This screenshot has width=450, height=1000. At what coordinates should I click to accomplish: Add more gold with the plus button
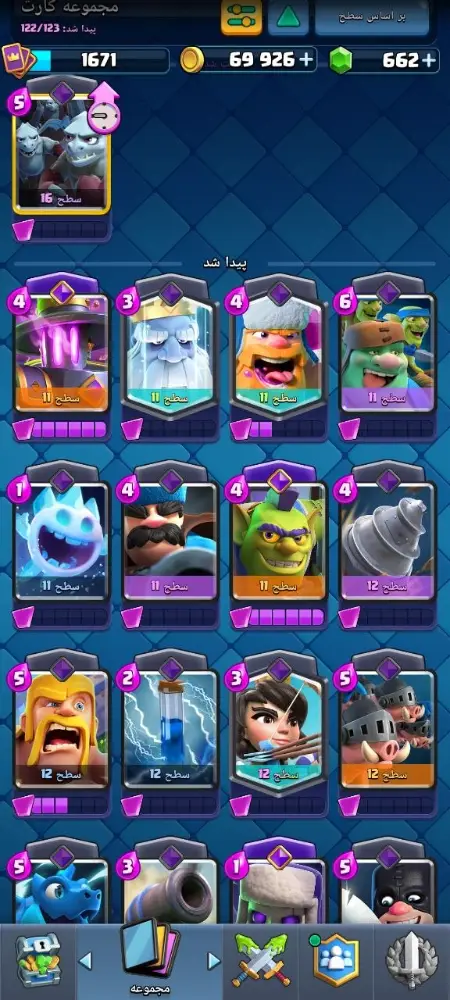click(x=307, y=60)
